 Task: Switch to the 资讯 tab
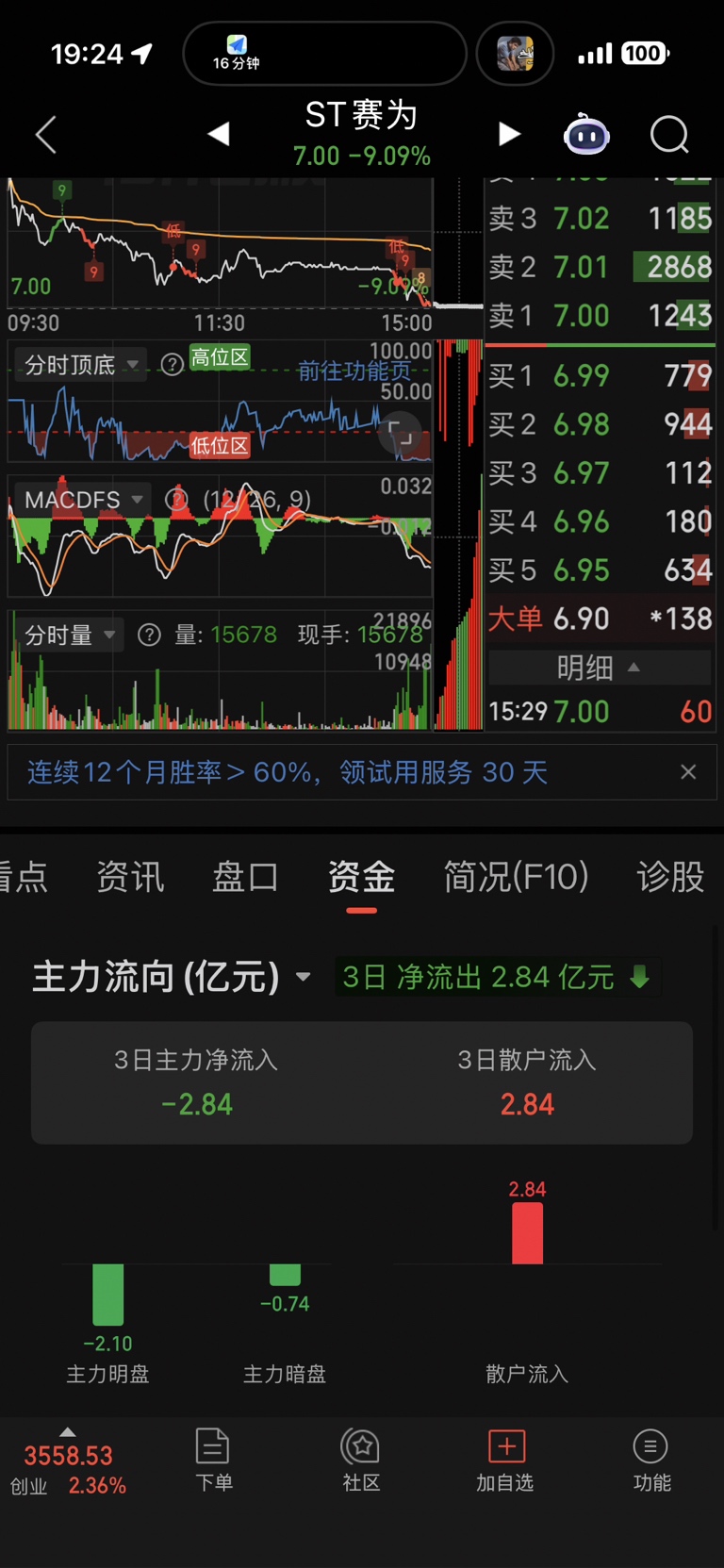click(130, 877)
